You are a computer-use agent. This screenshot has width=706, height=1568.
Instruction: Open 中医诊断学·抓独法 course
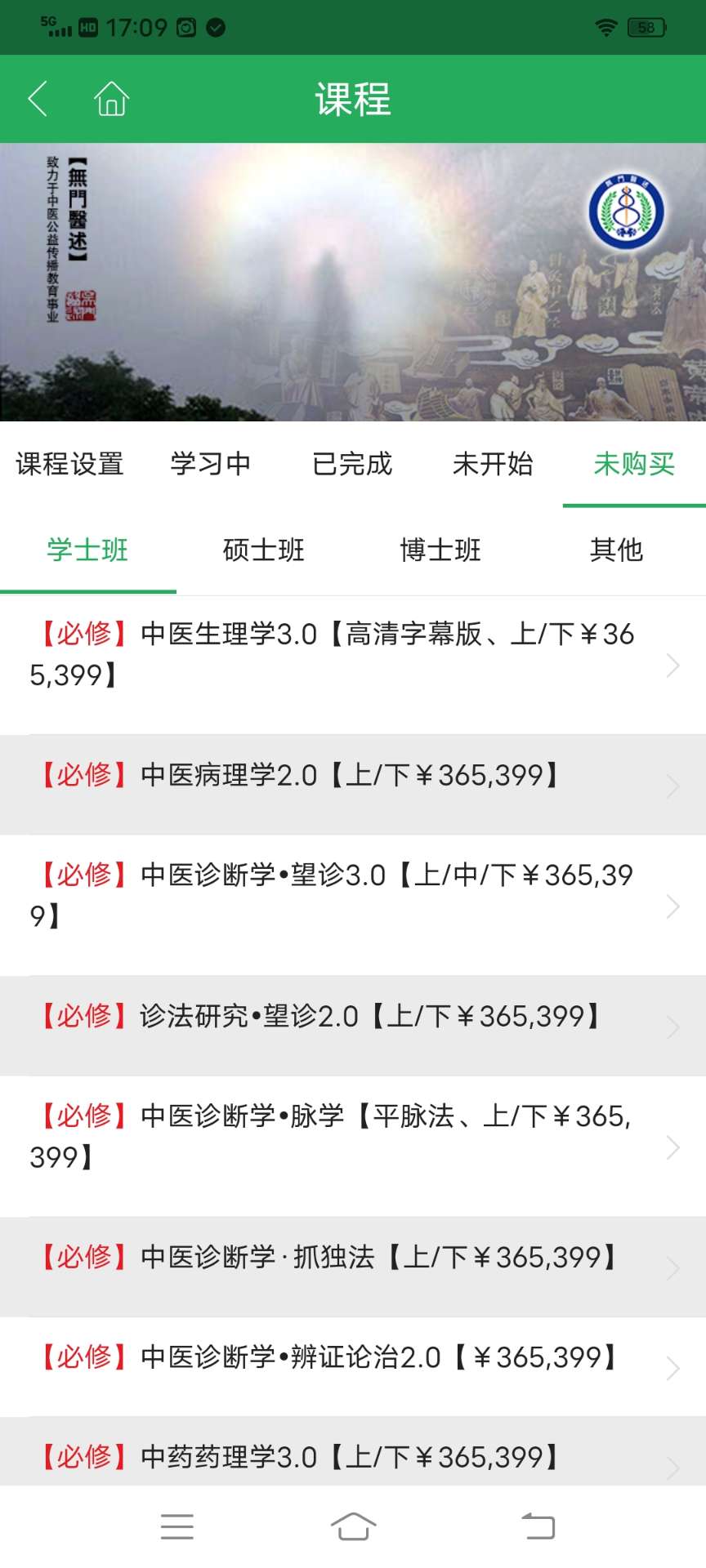click(x=353, y=1267)
